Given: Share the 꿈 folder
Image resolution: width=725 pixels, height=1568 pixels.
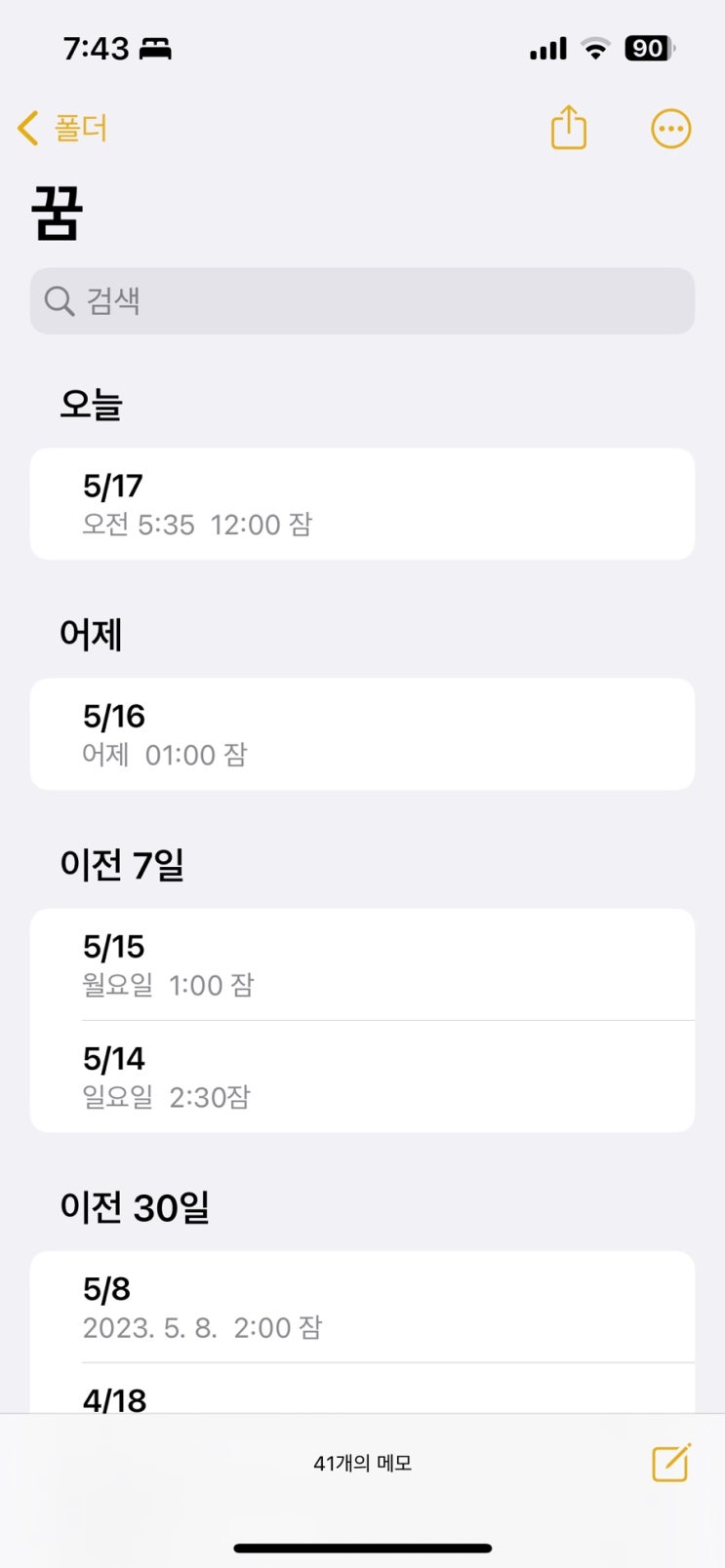Looking at the screenshot, I should 569,128.
